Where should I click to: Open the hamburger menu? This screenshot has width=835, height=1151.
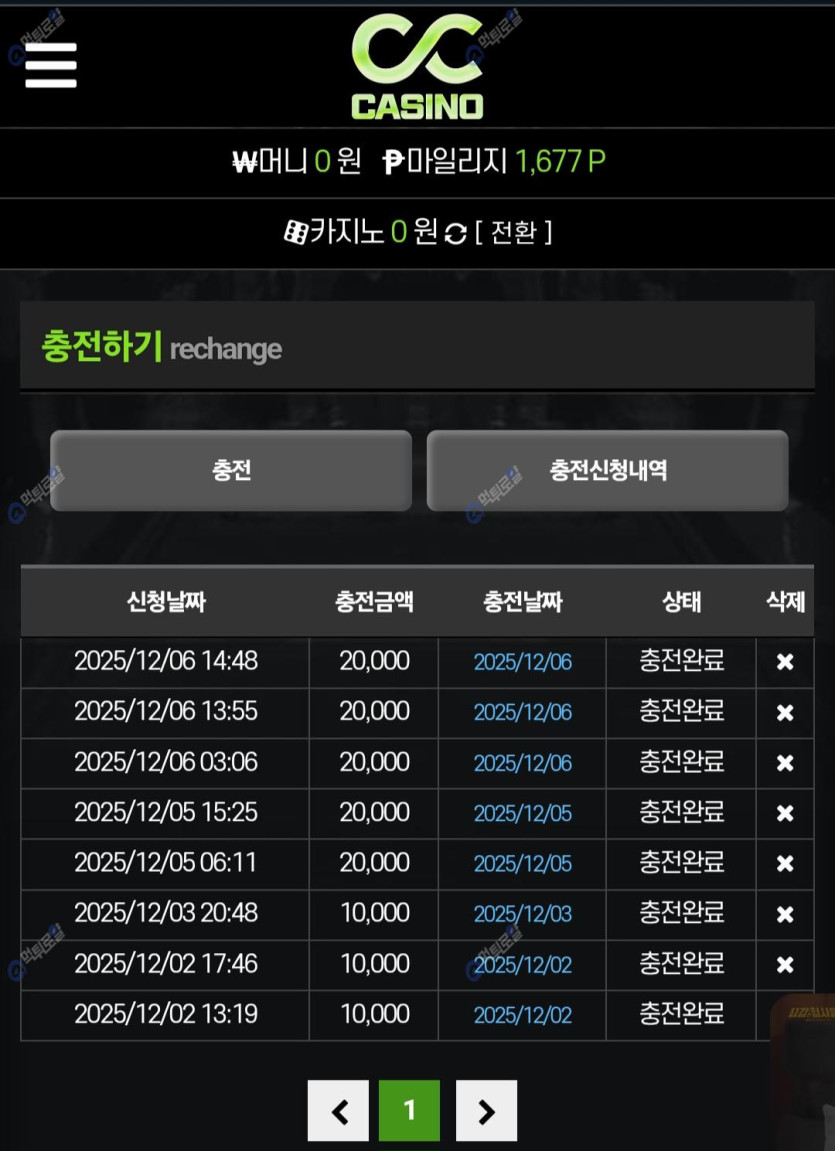click(51, 66)
